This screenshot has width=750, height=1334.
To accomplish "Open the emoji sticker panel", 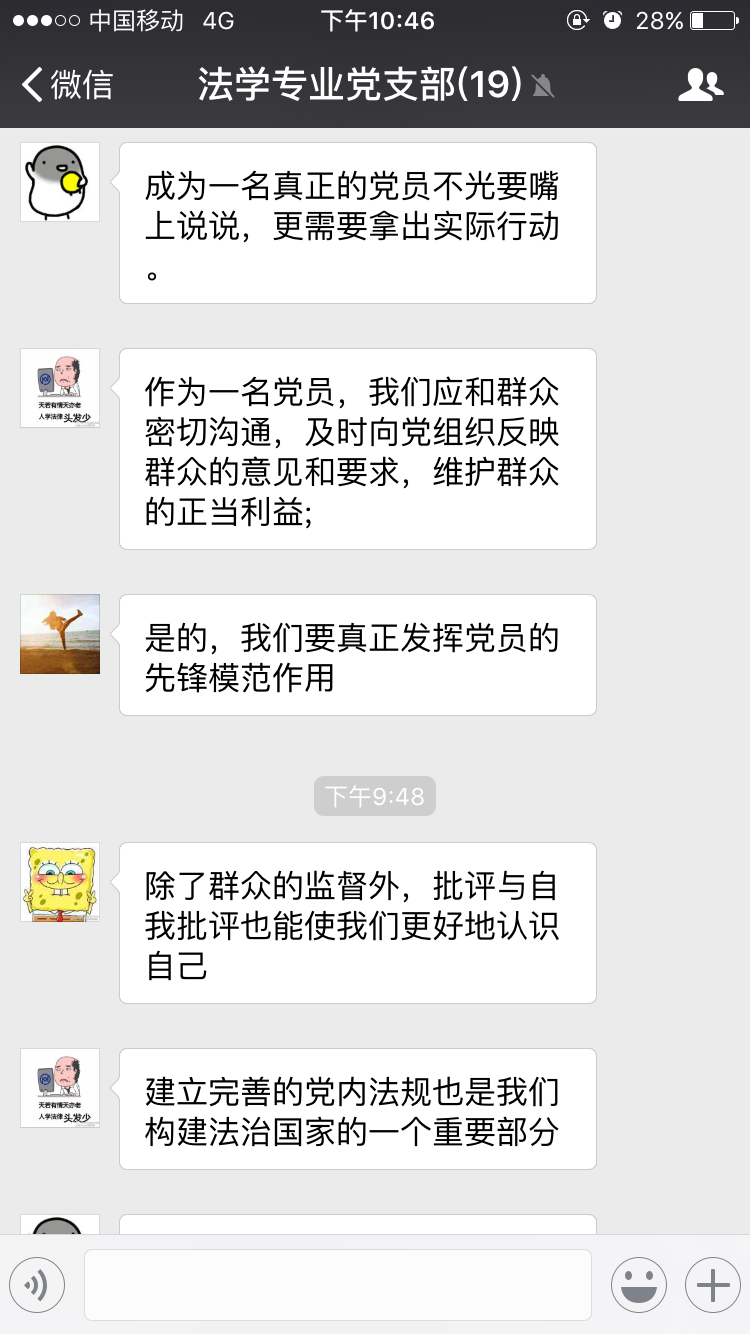I will click(x=639, y=1284).
